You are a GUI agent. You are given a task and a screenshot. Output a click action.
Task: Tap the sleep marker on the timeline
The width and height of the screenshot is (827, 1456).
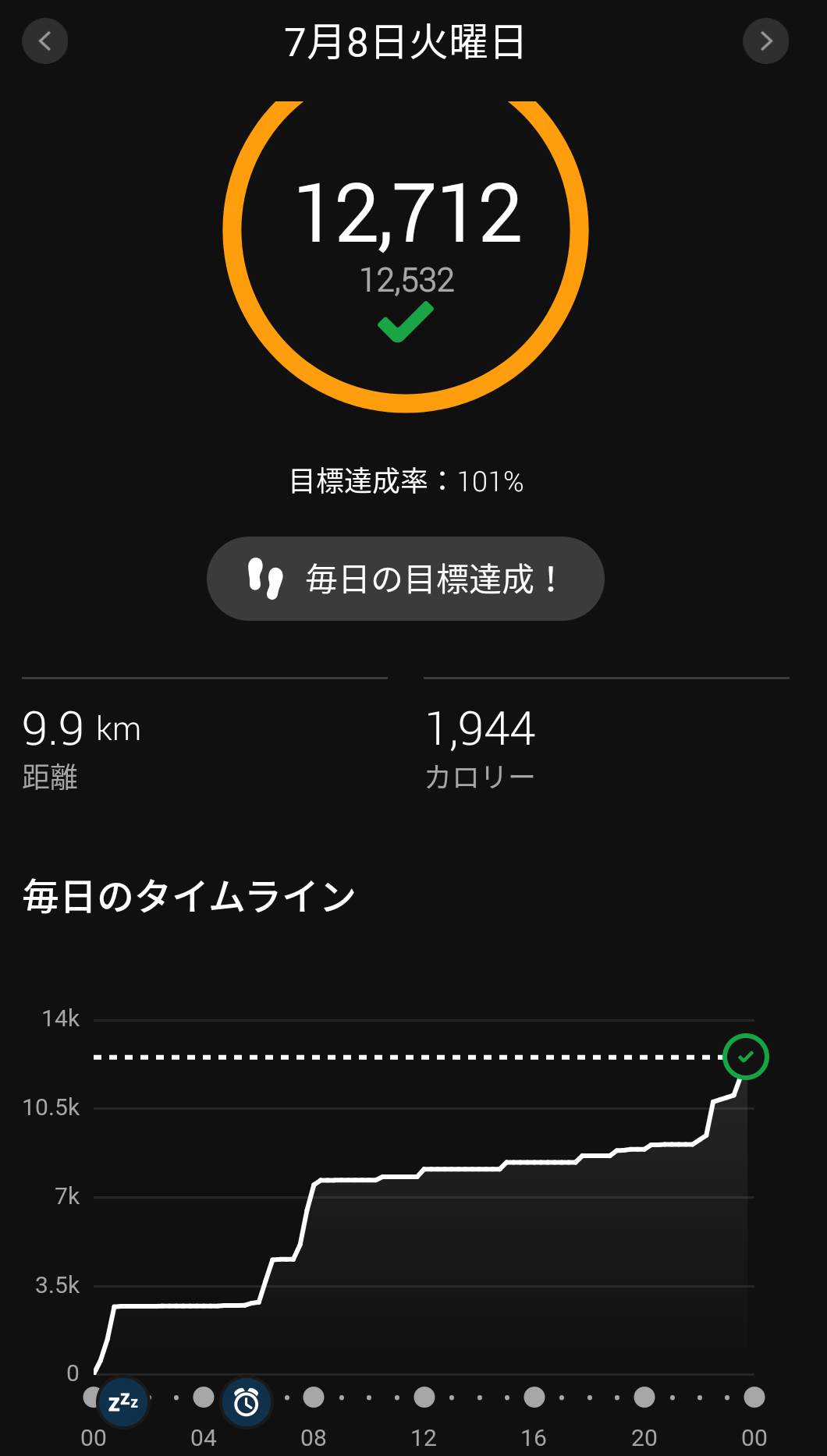(x=123, y=1402)
